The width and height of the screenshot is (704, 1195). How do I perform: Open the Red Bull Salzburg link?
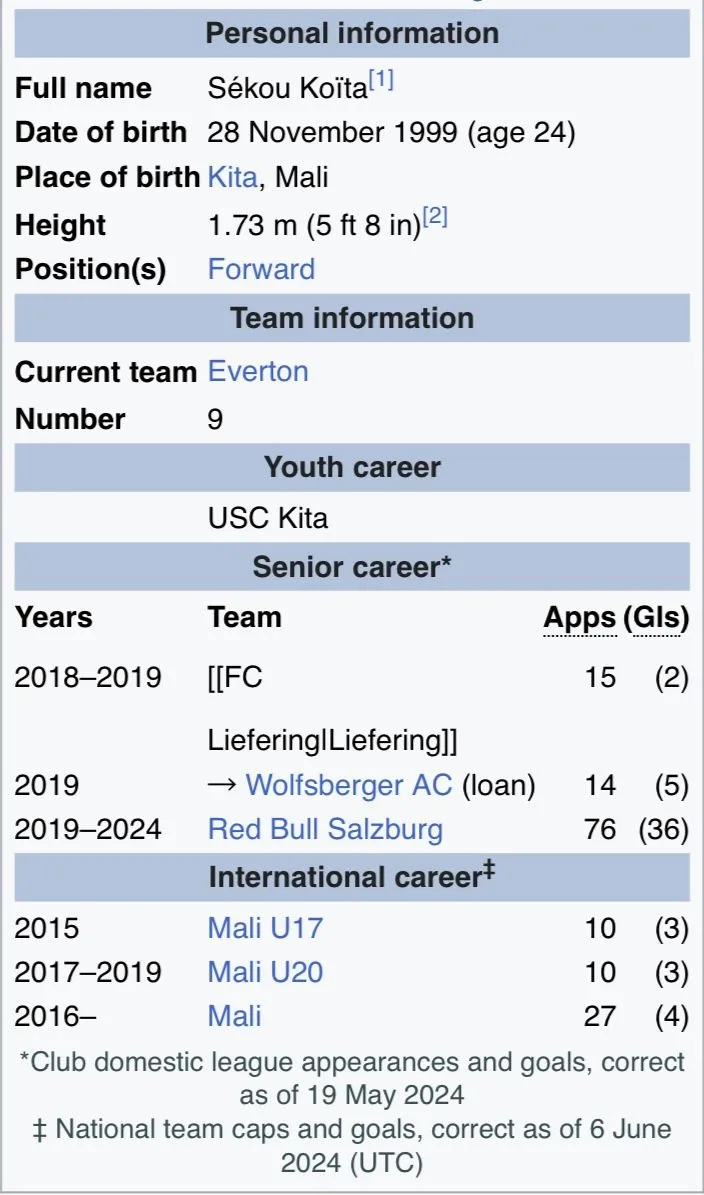pyautogui.click(x=325, y=829)
